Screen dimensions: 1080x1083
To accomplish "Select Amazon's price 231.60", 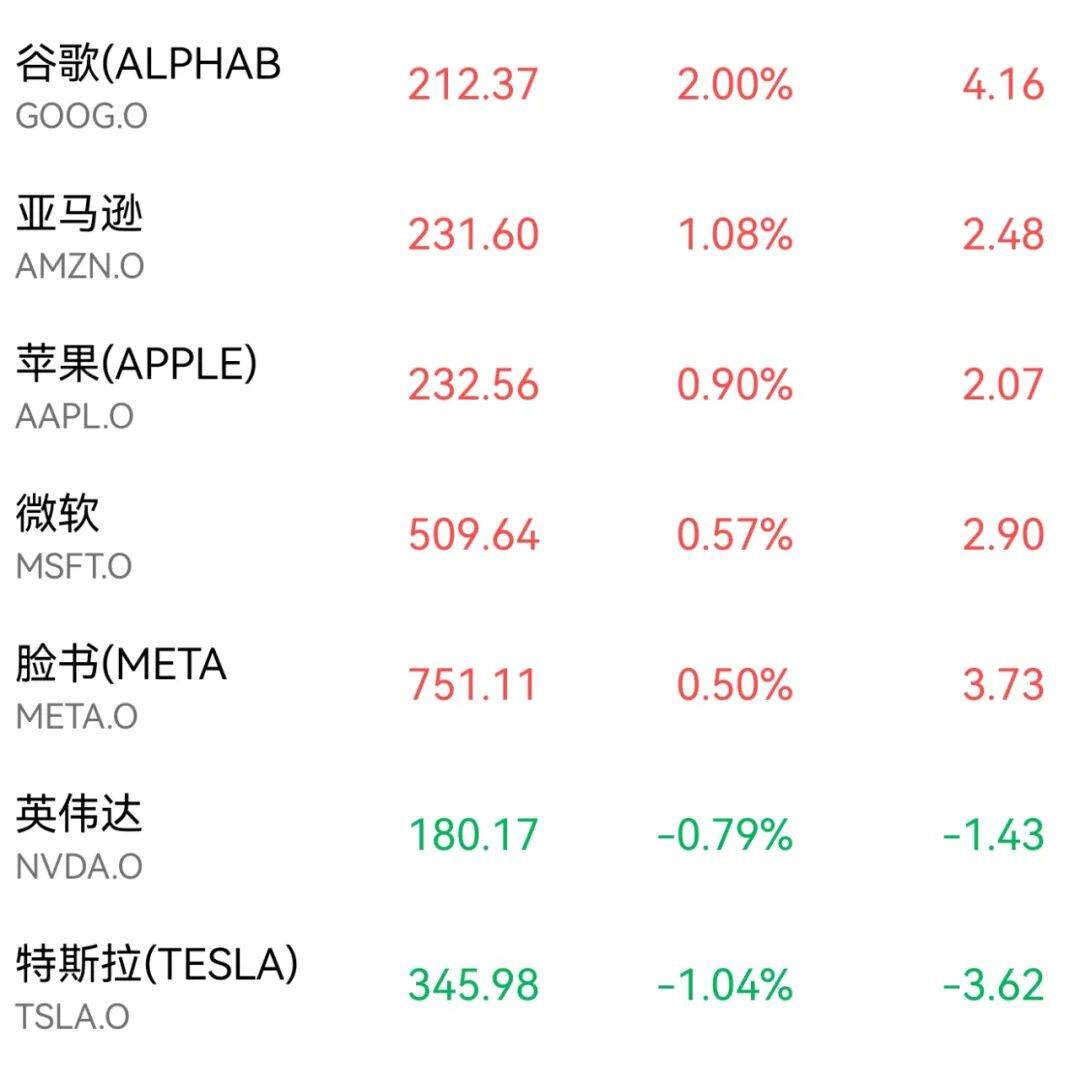I will pos(472,235).
